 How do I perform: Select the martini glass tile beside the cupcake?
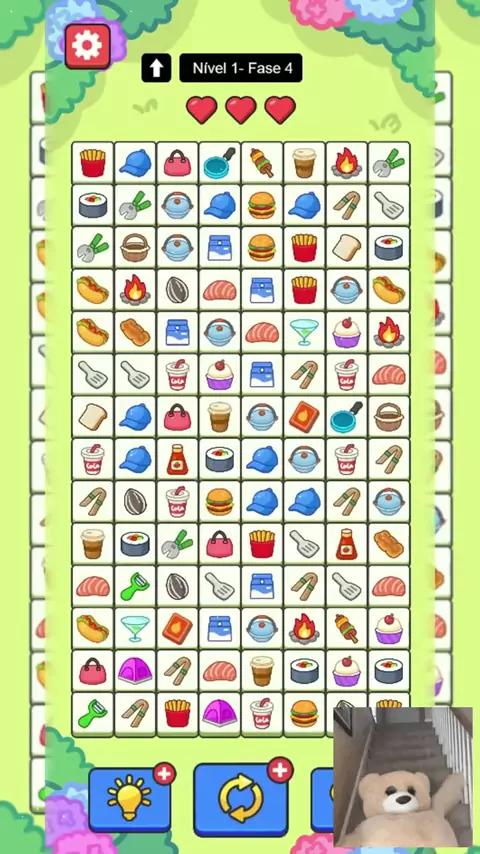(x=304, y=332)
